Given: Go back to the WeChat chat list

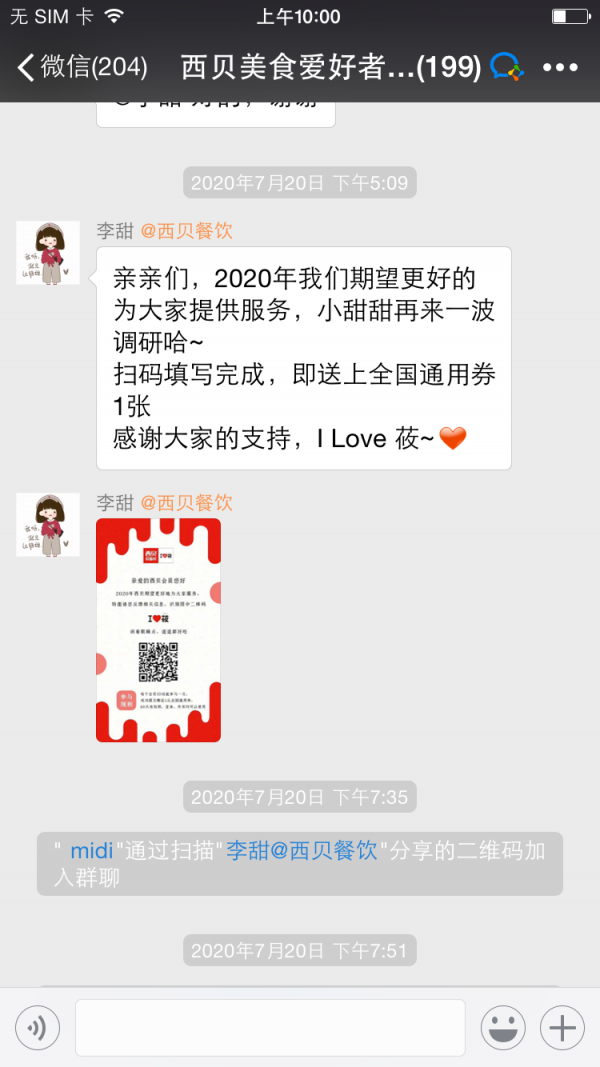Looking at the screenshot, I should click(x=80, y=68).
